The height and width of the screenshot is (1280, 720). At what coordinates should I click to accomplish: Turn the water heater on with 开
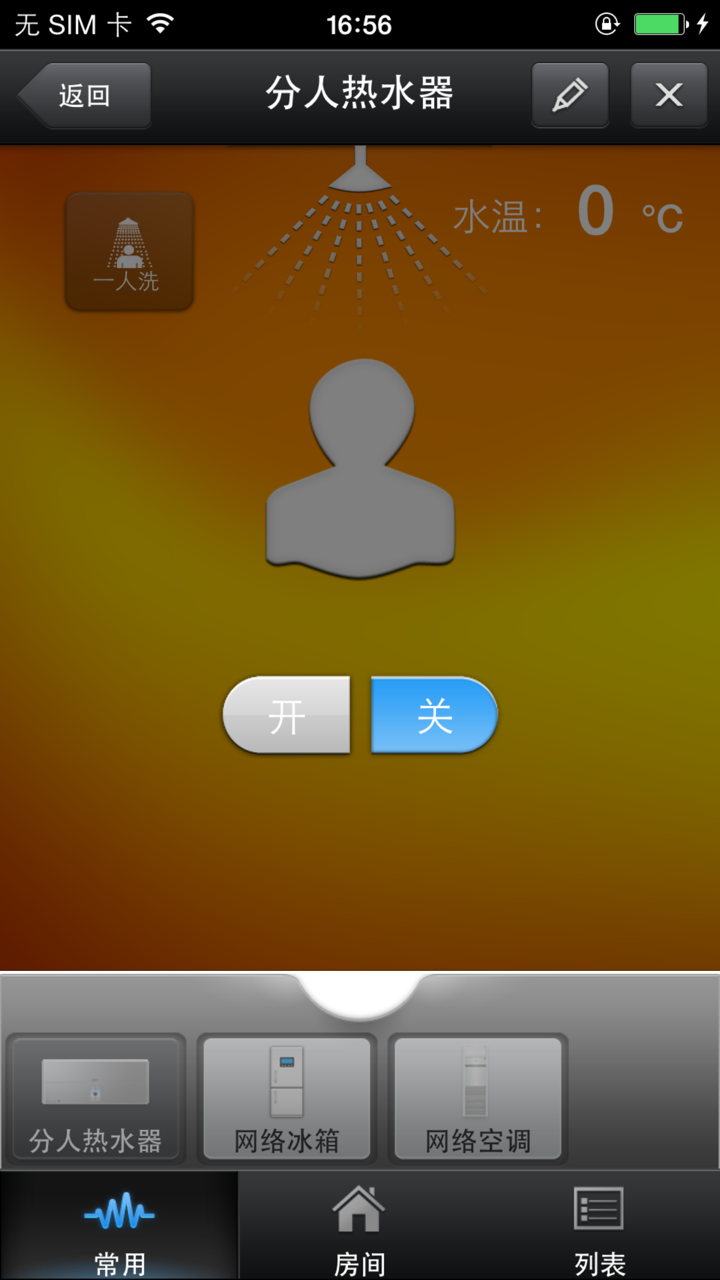287,714
